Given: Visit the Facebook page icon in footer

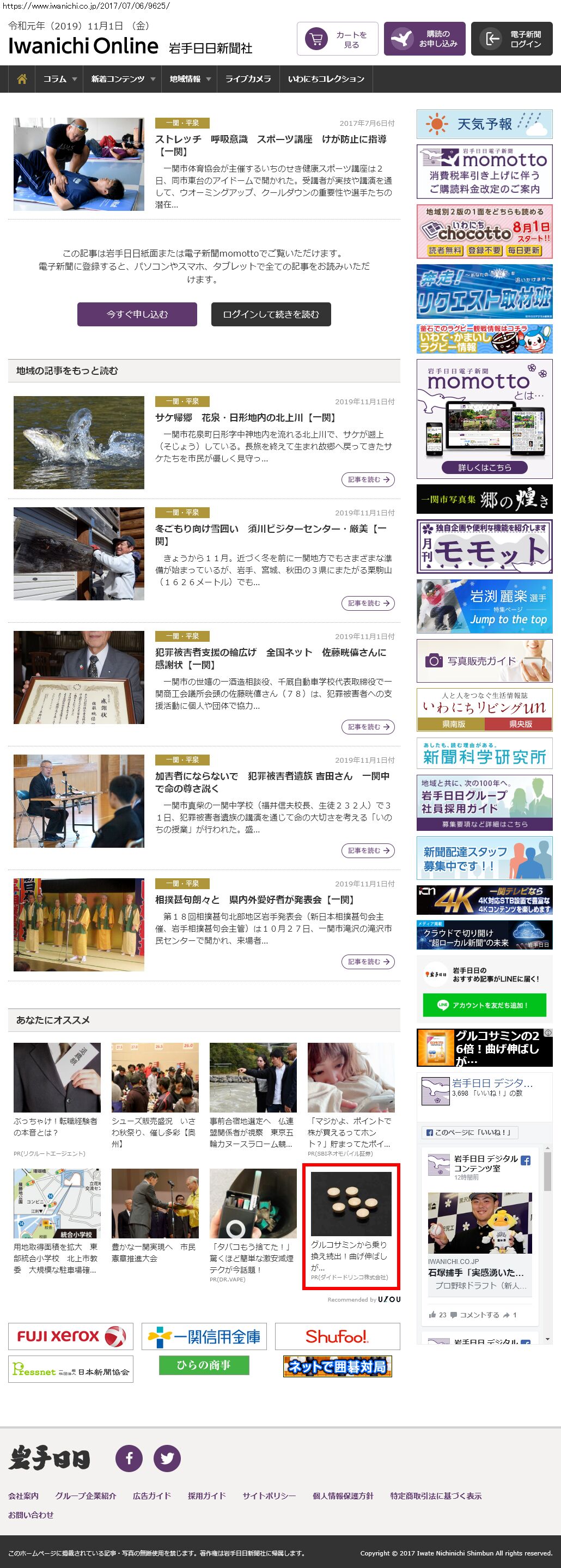Looking at the screenshot, I should [x=129, y=1458].
